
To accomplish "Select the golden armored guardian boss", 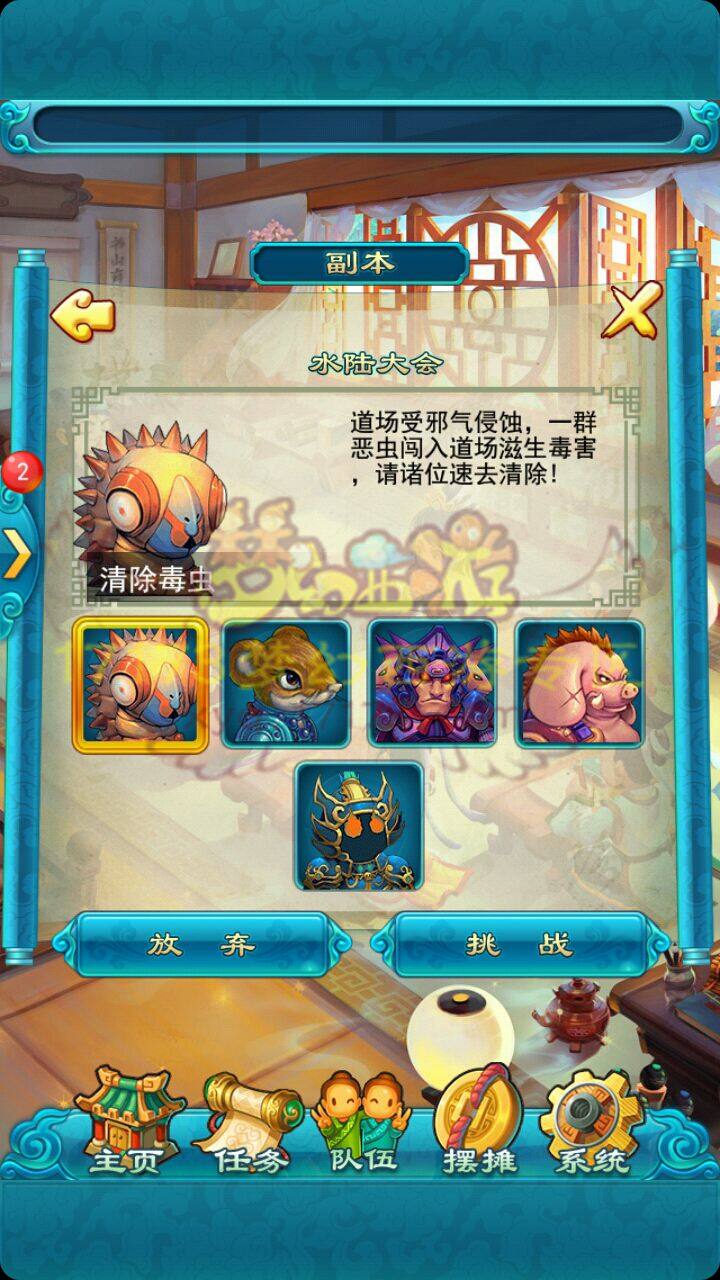I will coord(359,826).
